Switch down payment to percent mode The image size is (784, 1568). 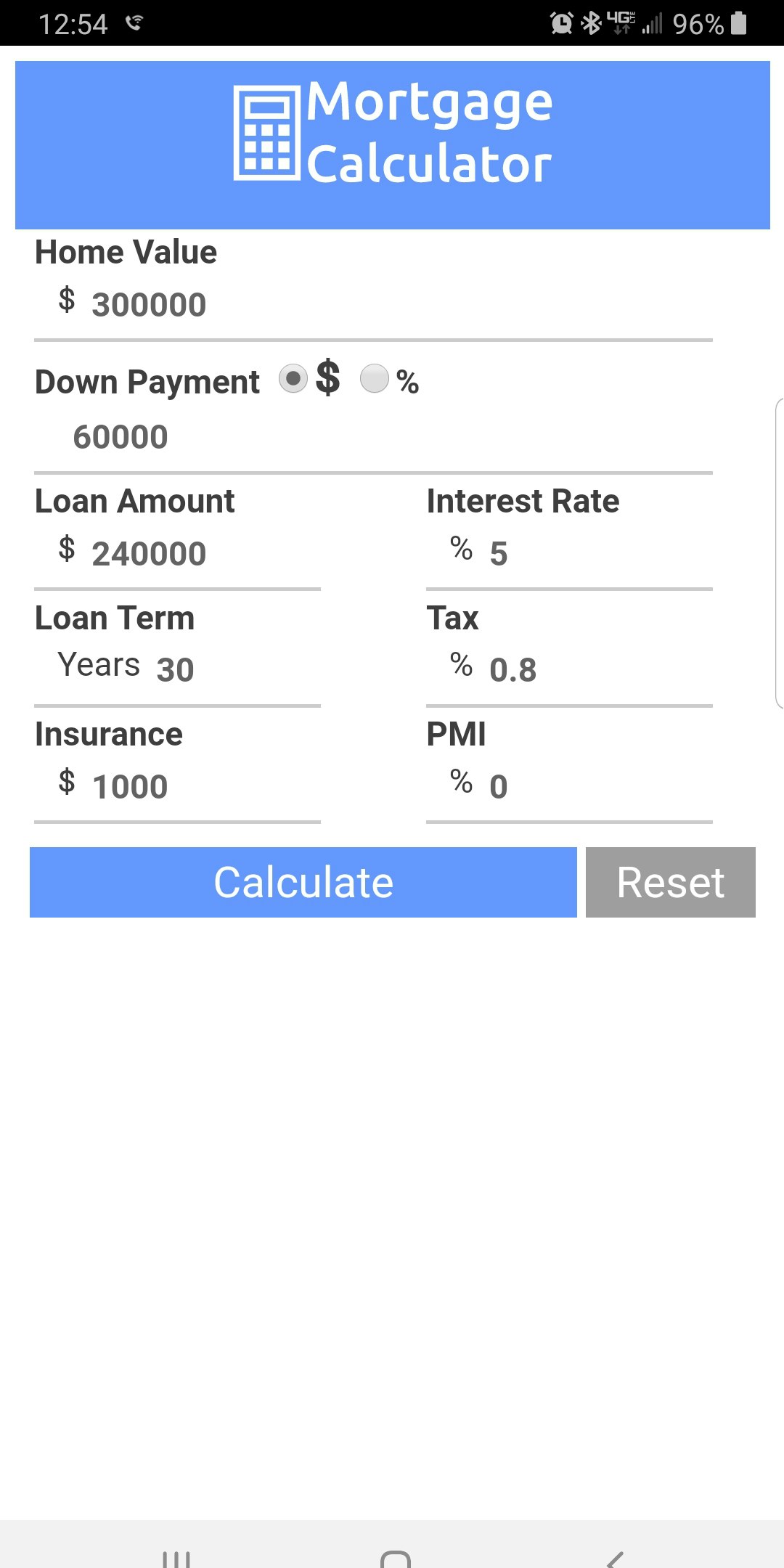[x=375, y=379]
